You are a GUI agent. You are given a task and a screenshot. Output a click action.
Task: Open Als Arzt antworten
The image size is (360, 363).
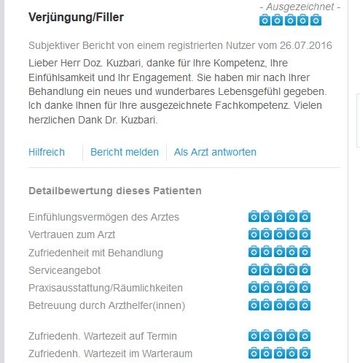click(215, 152)
